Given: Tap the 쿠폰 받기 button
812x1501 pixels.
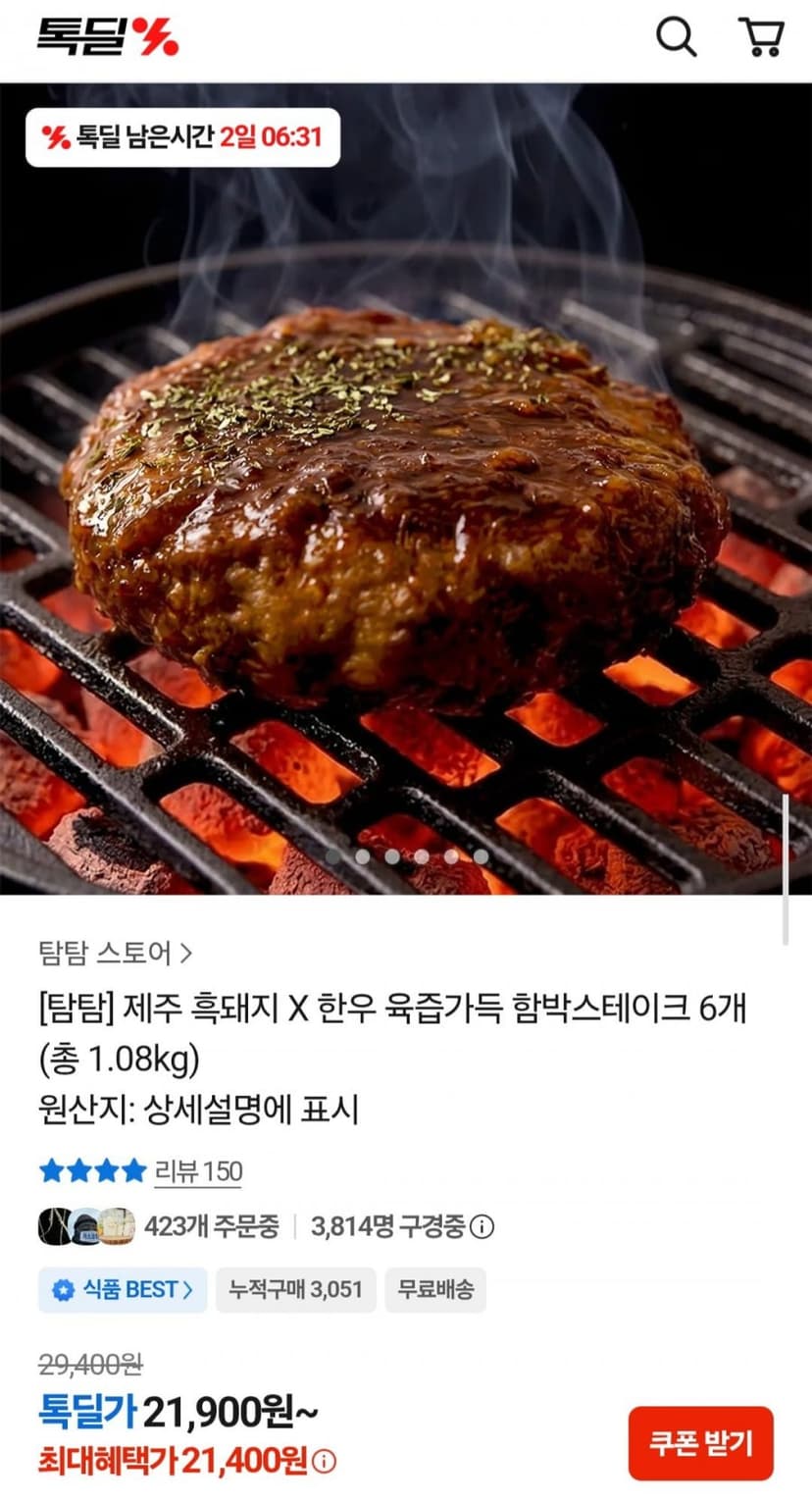Looking at the screenshot, I should 700,1443.
